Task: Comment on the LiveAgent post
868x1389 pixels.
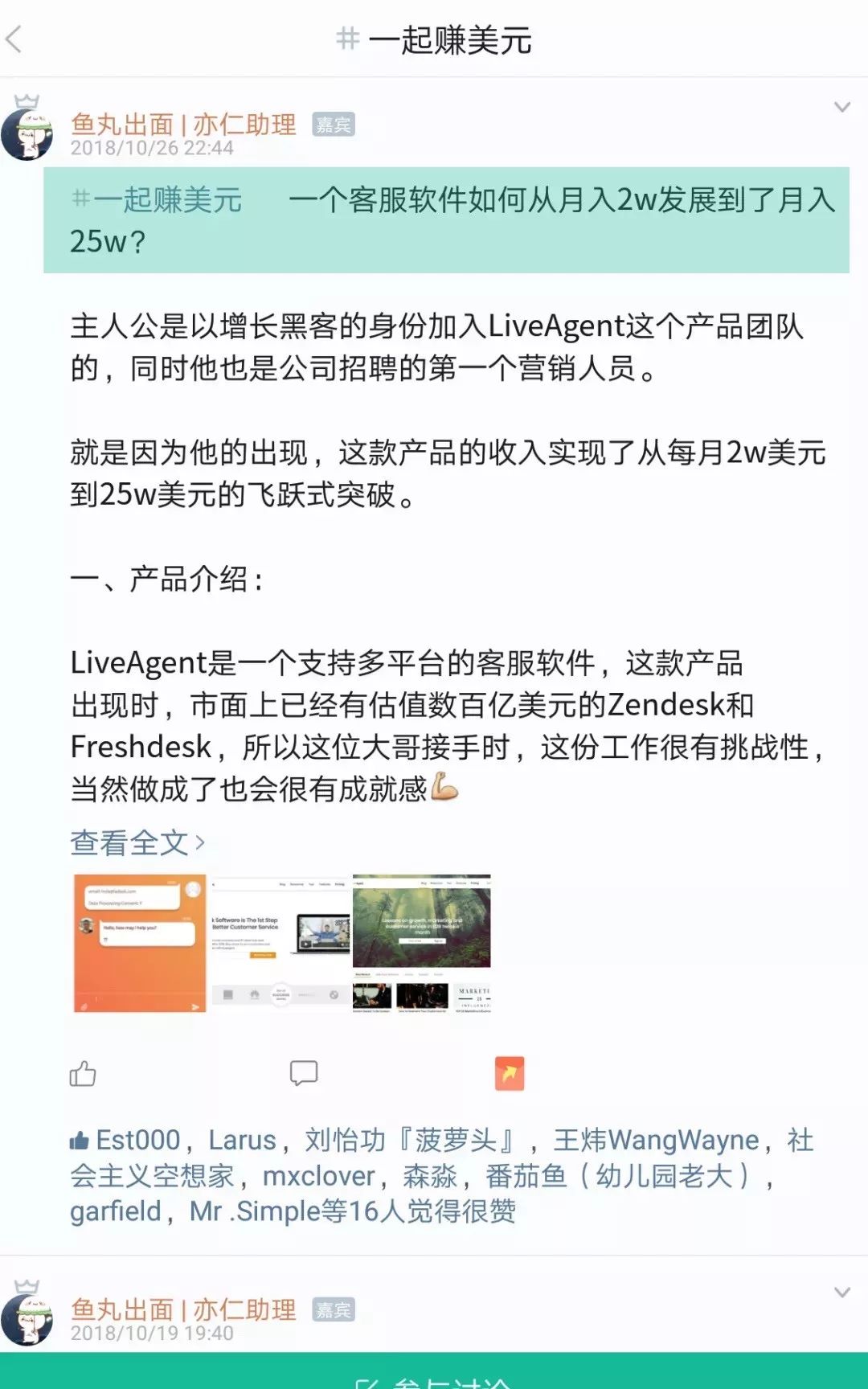Action: pos(304,1074)
